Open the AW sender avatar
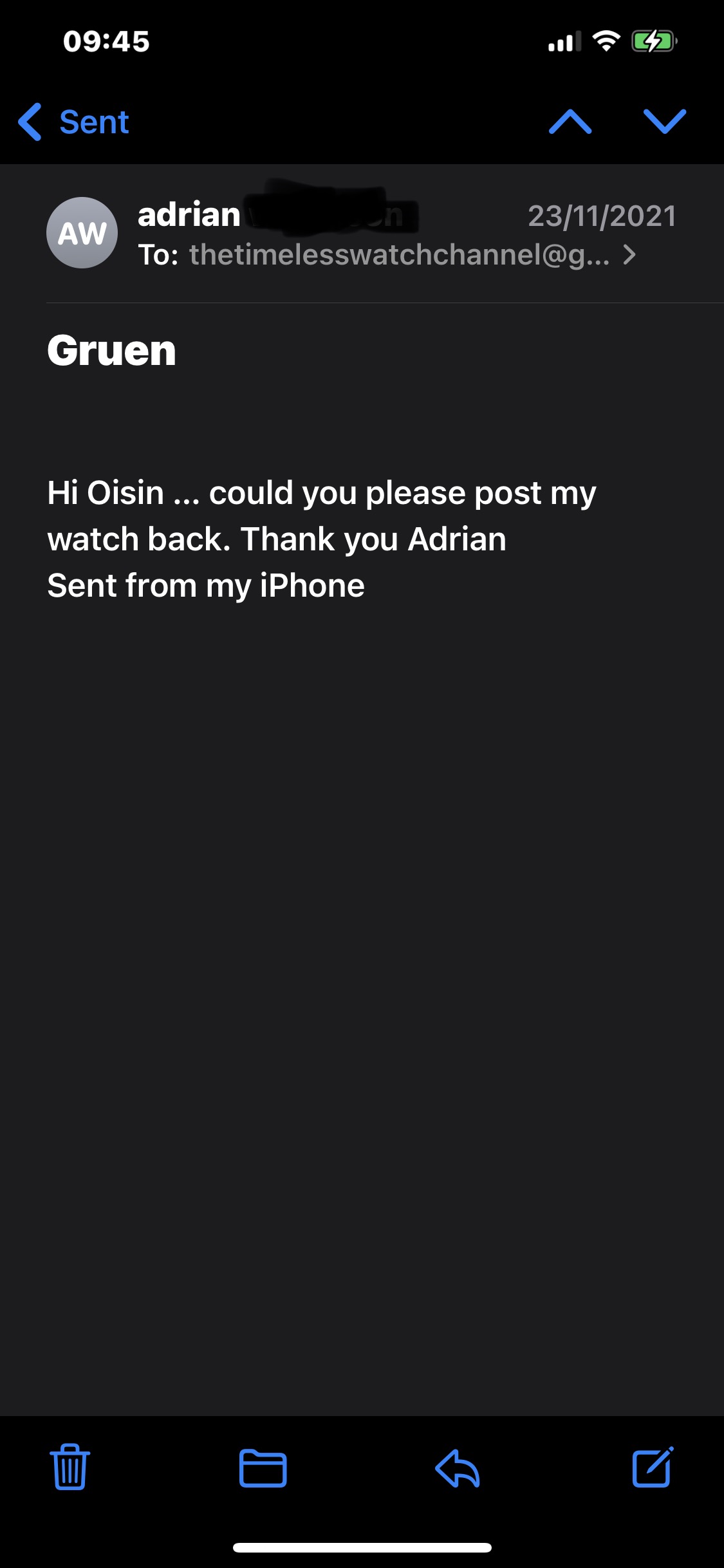 (x=82, y=232)
